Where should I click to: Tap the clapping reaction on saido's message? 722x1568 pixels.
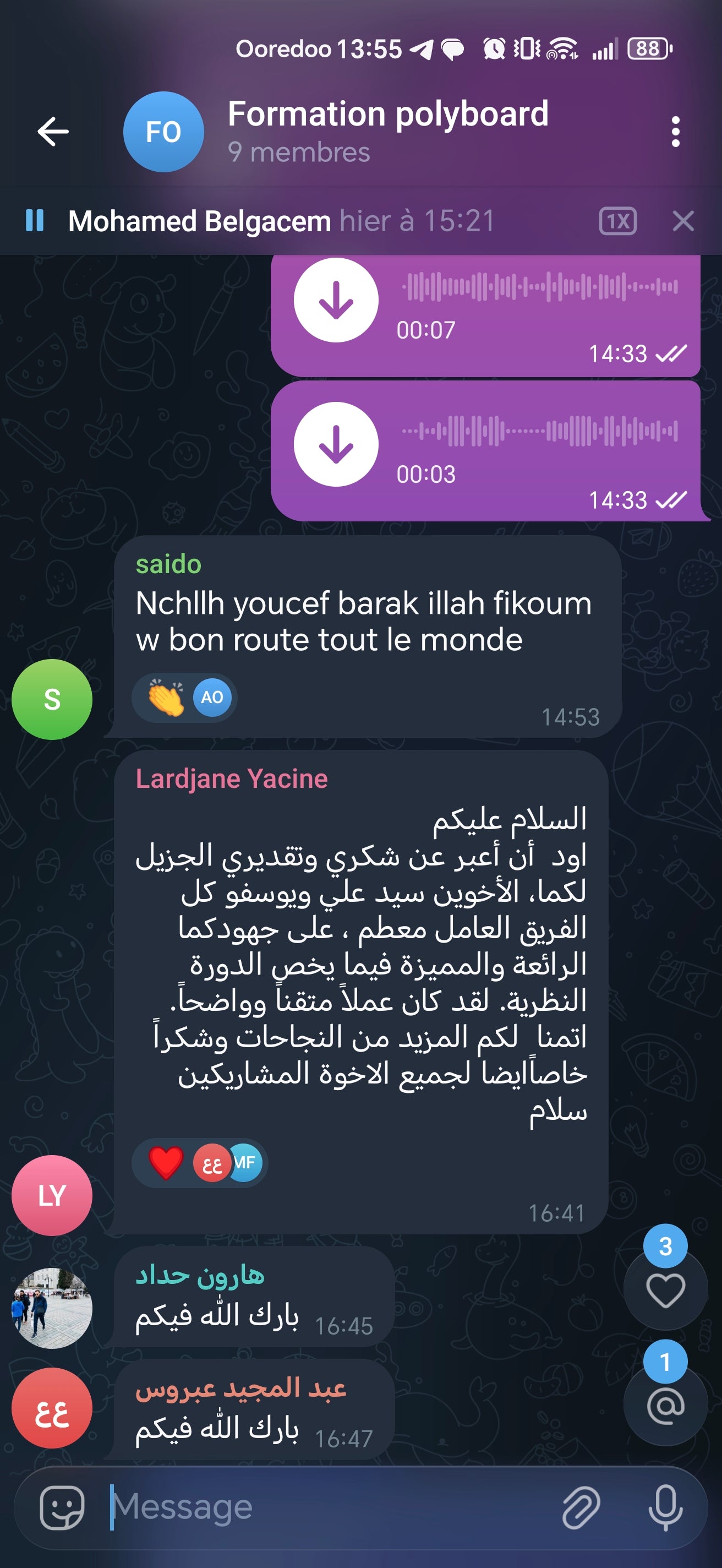167,698
